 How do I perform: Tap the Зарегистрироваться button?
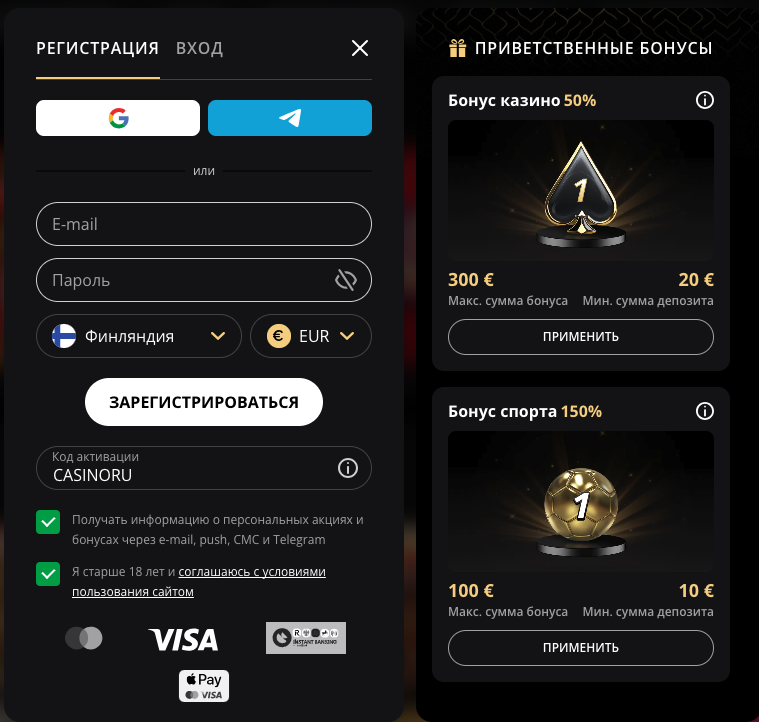click(x=204, y=402)
